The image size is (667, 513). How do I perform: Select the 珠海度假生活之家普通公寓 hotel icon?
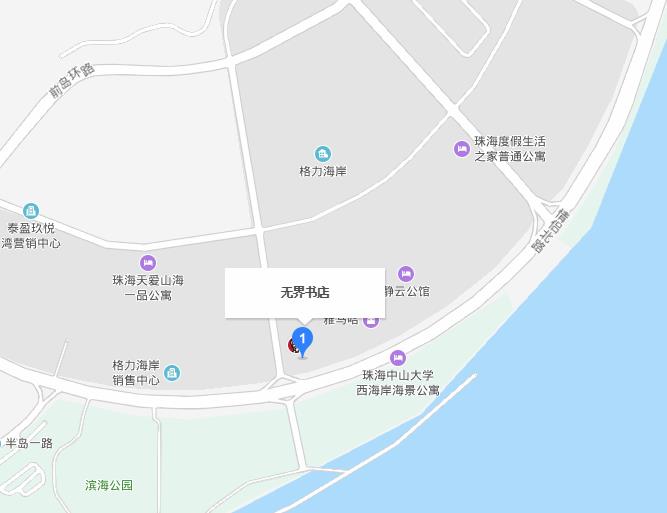pyautogui.click(x=461, y=149)
